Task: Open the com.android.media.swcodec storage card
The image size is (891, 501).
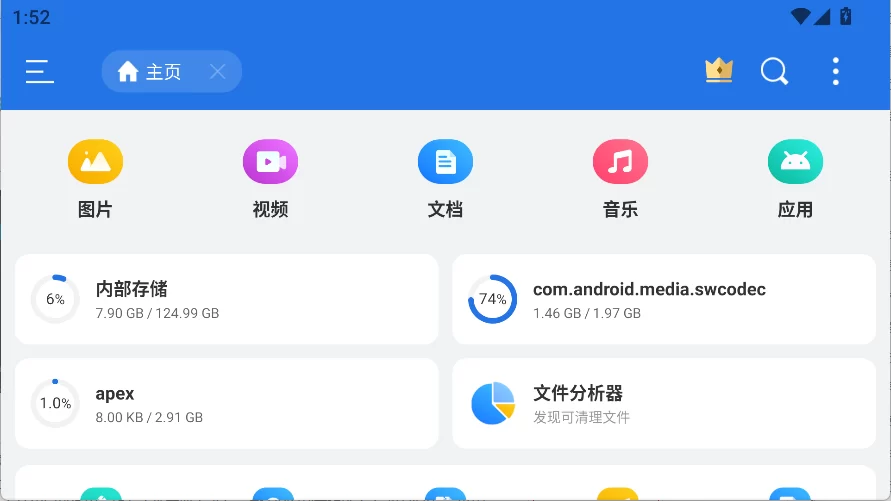Action: point(664,299)
